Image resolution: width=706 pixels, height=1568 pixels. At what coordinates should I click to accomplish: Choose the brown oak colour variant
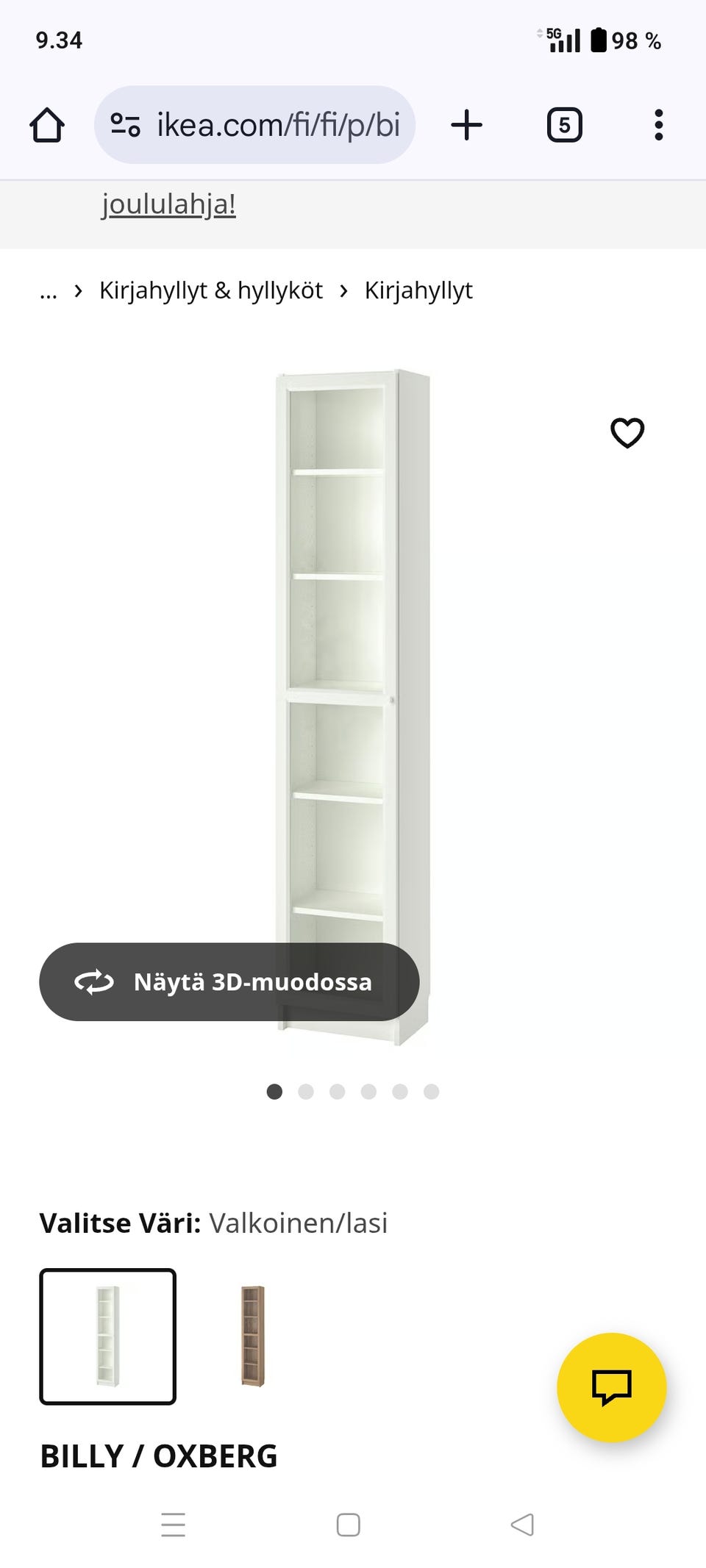(x=253, y=1336)
